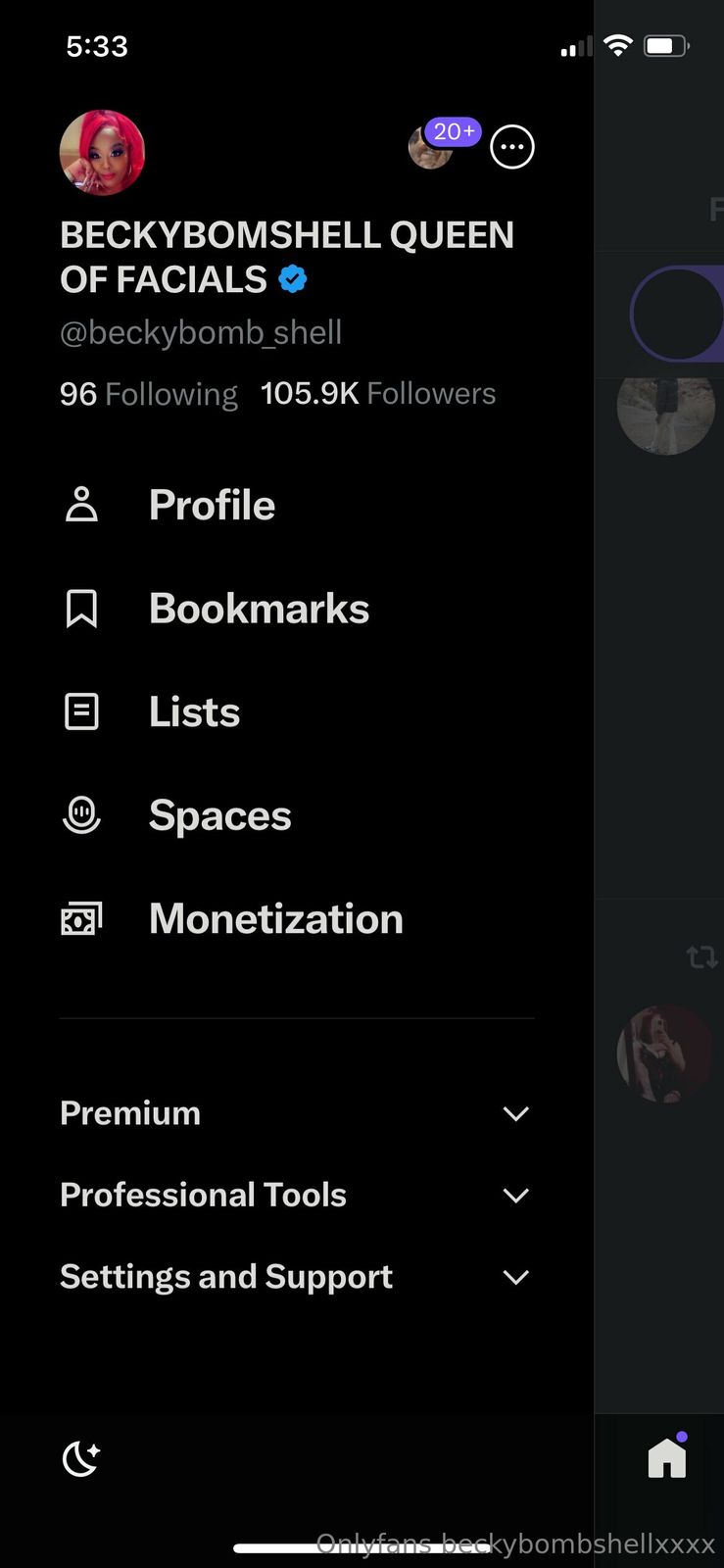Tap the Home icon in the bottom bar
724x1568 pixels.
click(667, 1457)
